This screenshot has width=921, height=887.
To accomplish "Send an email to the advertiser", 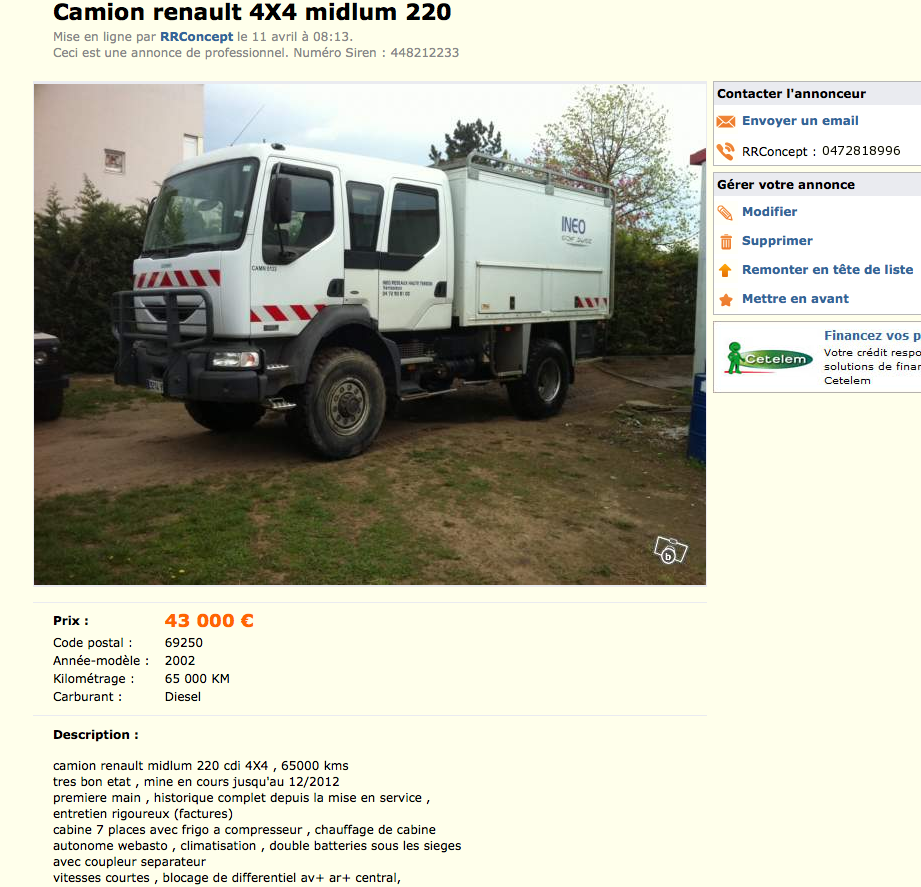I will click(x=799, y=121).
